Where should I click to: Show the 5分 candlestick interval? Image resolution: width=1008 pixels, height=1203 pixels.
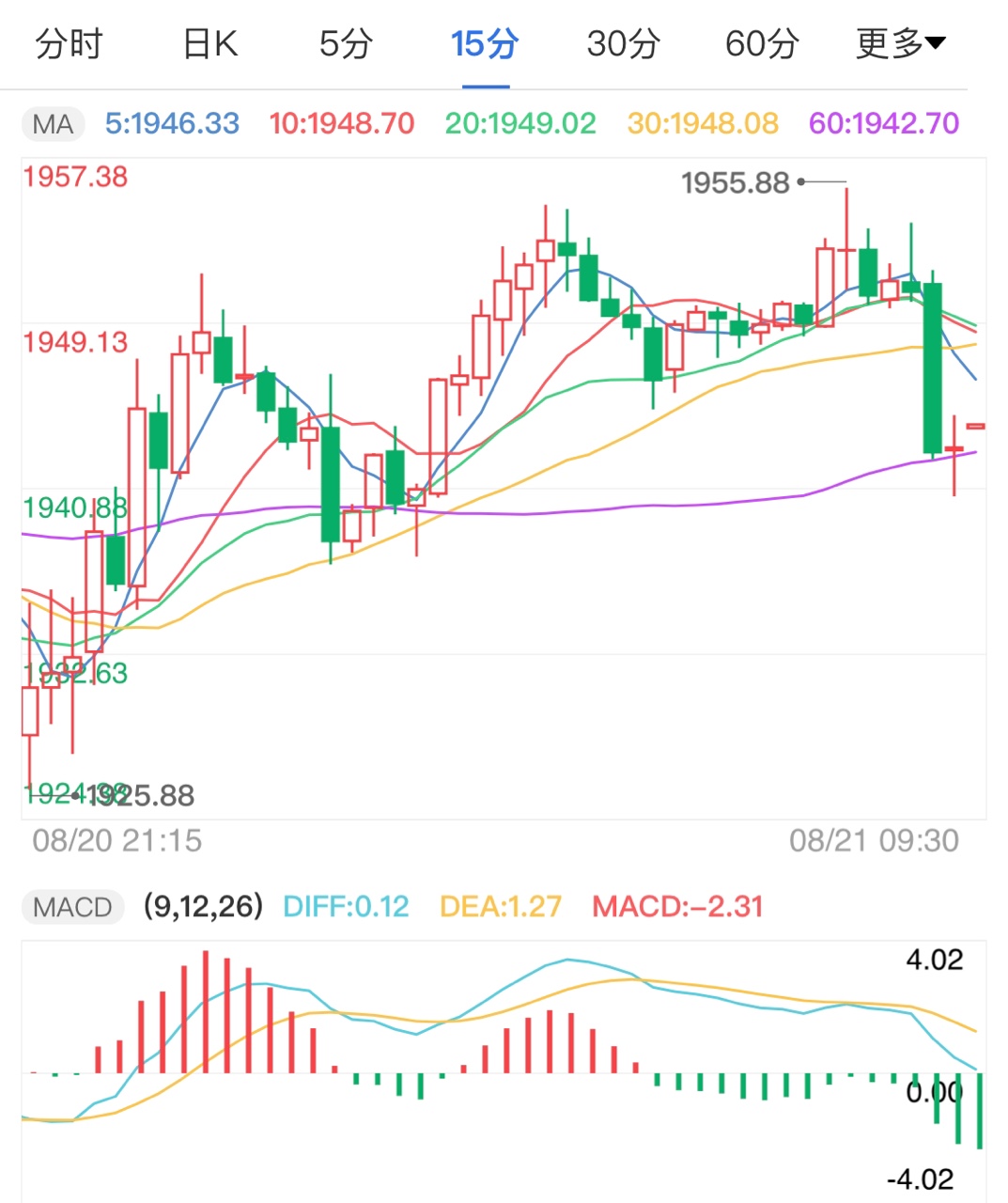pyautogui.click(x=347, y=44)
